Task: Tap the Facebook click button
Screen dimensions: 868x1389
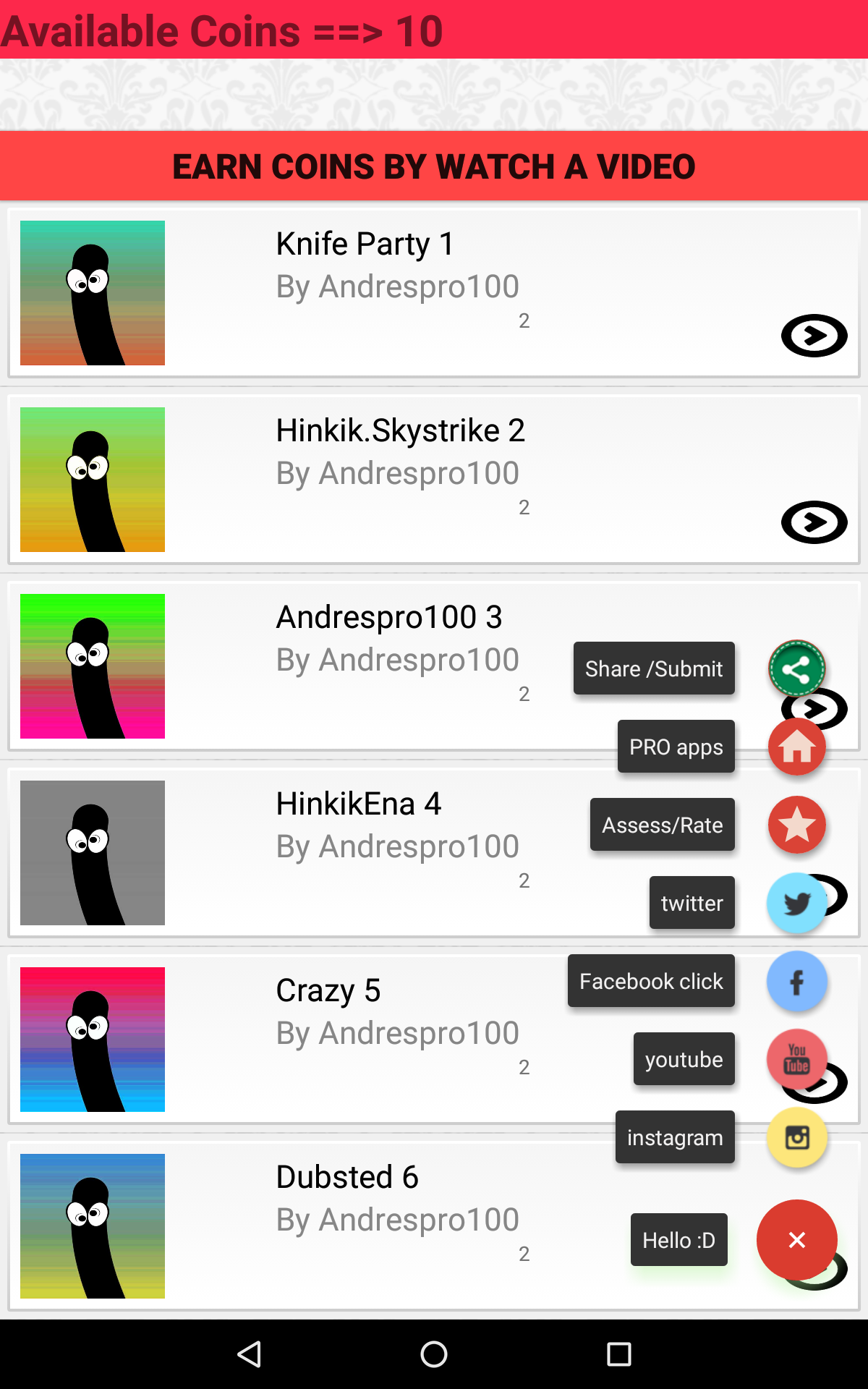Action: coord(796,982)
